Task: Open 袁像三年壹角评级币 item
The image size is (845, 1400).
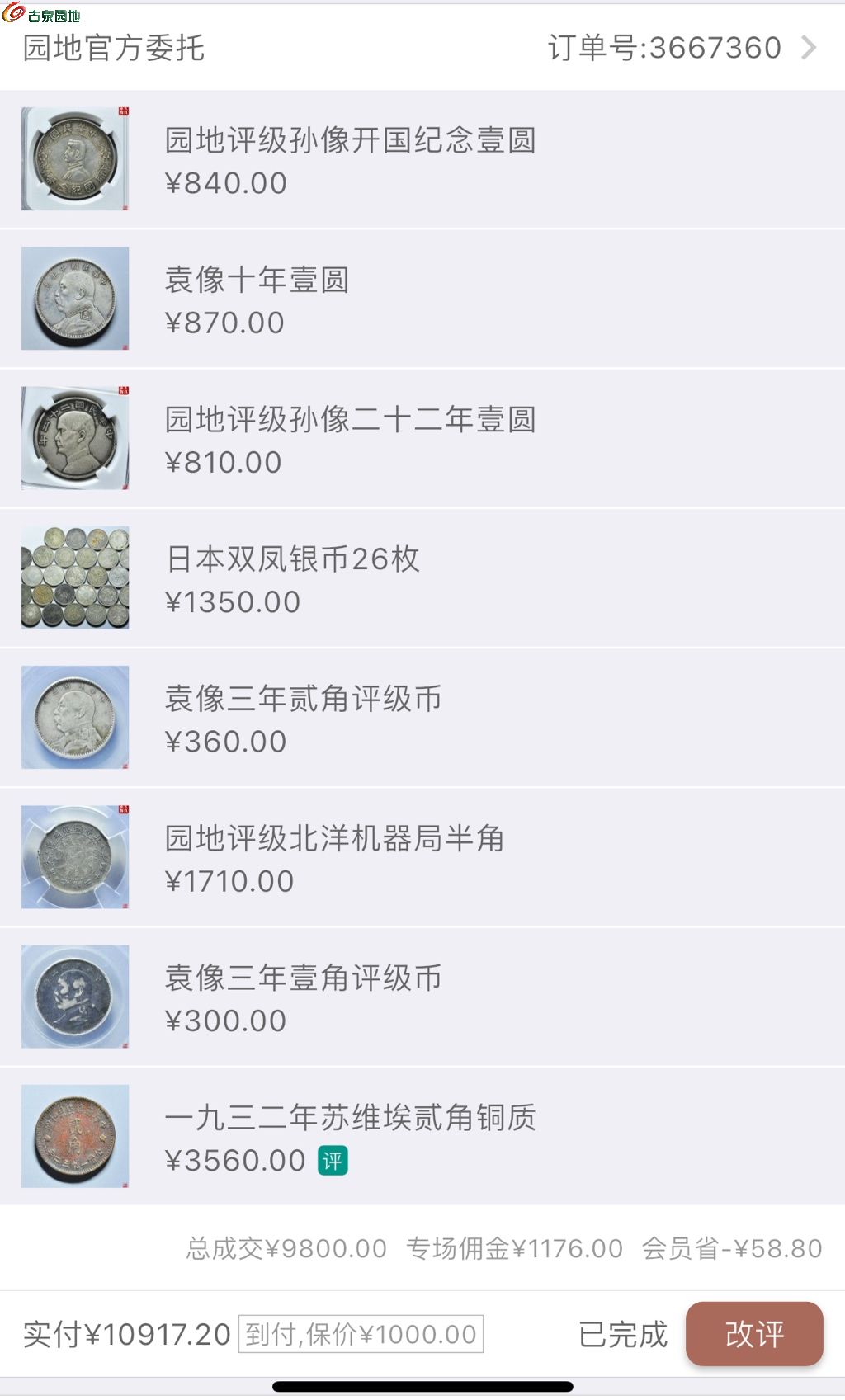Action: (422, 996)
